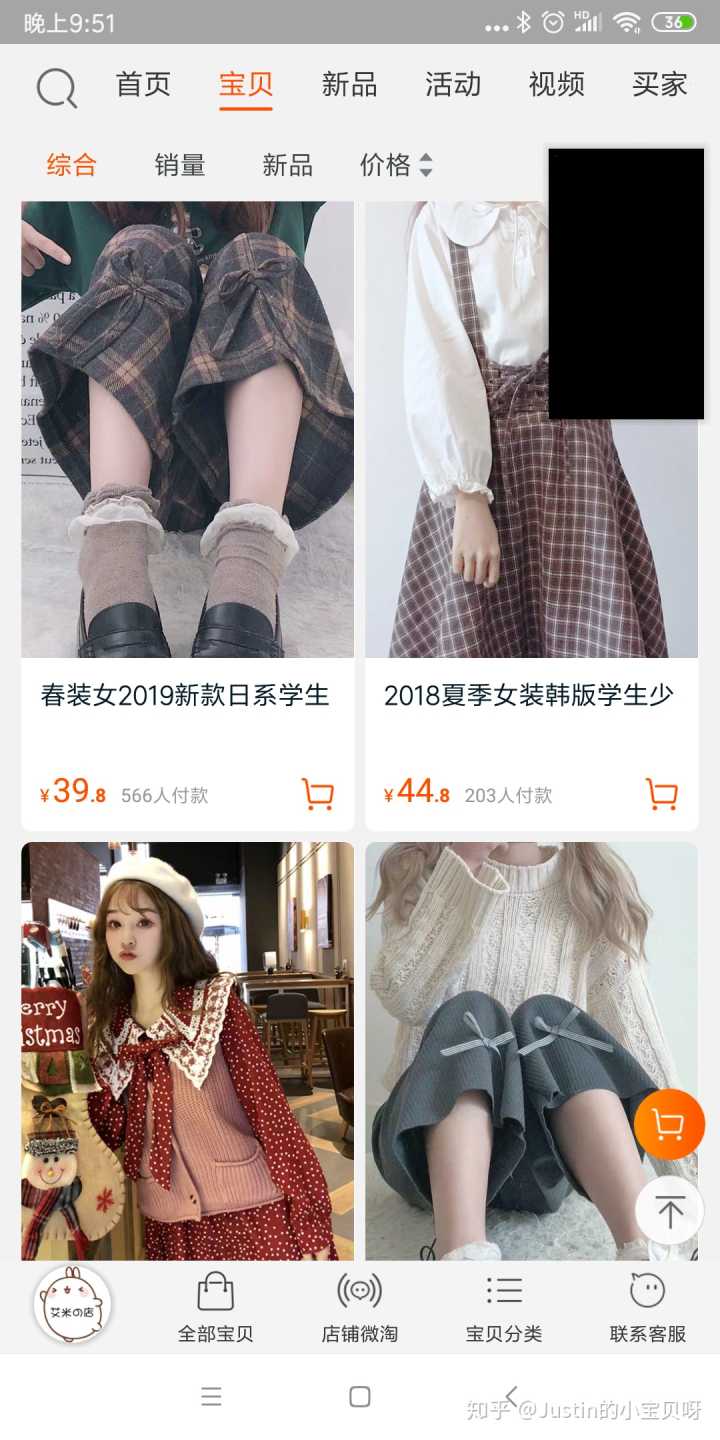The image size is (720, 1440).
Task: Open the 活动 tab
Action: (453, 85)
